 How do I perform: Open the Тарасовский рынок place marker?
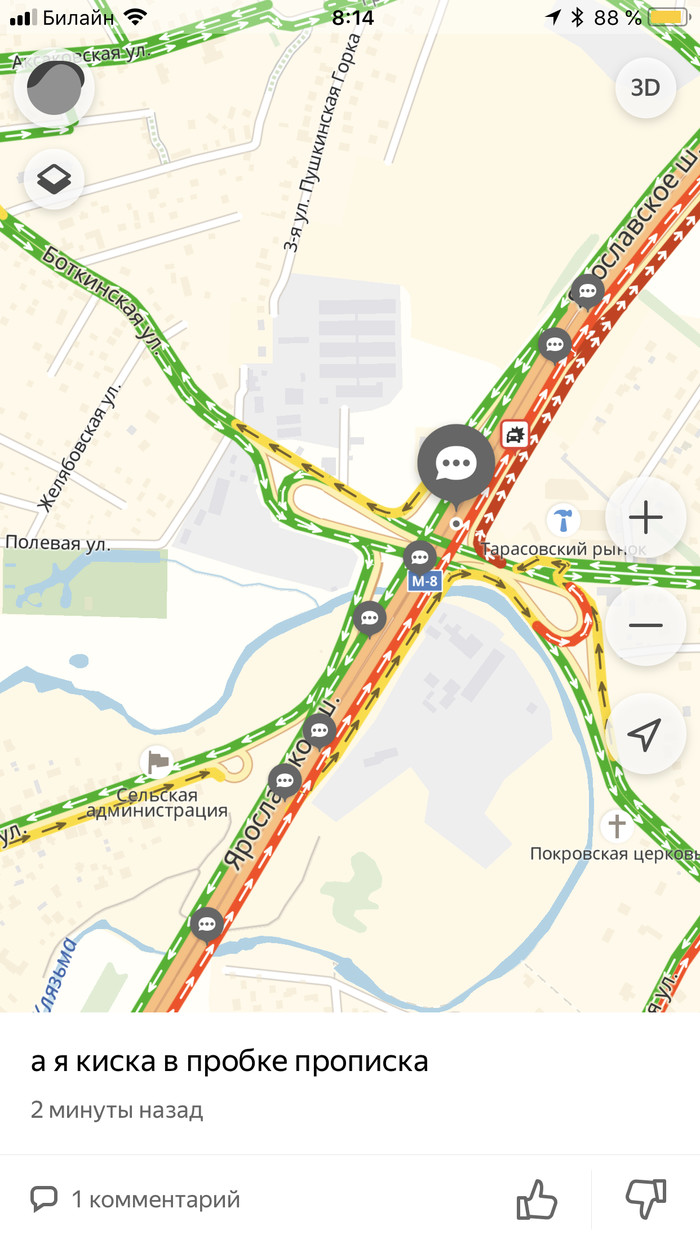563,519
